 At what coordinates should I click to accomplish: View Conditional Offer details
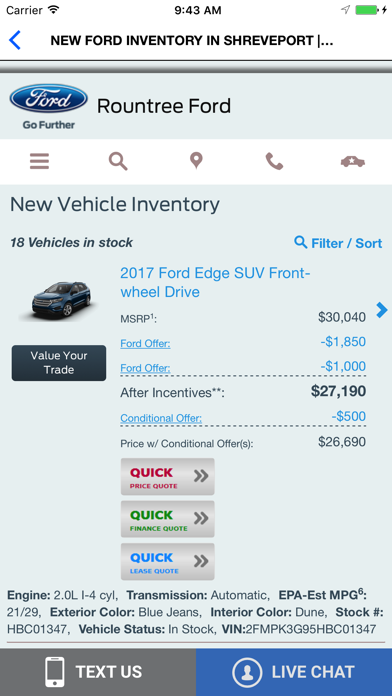[x=161, y=418]
